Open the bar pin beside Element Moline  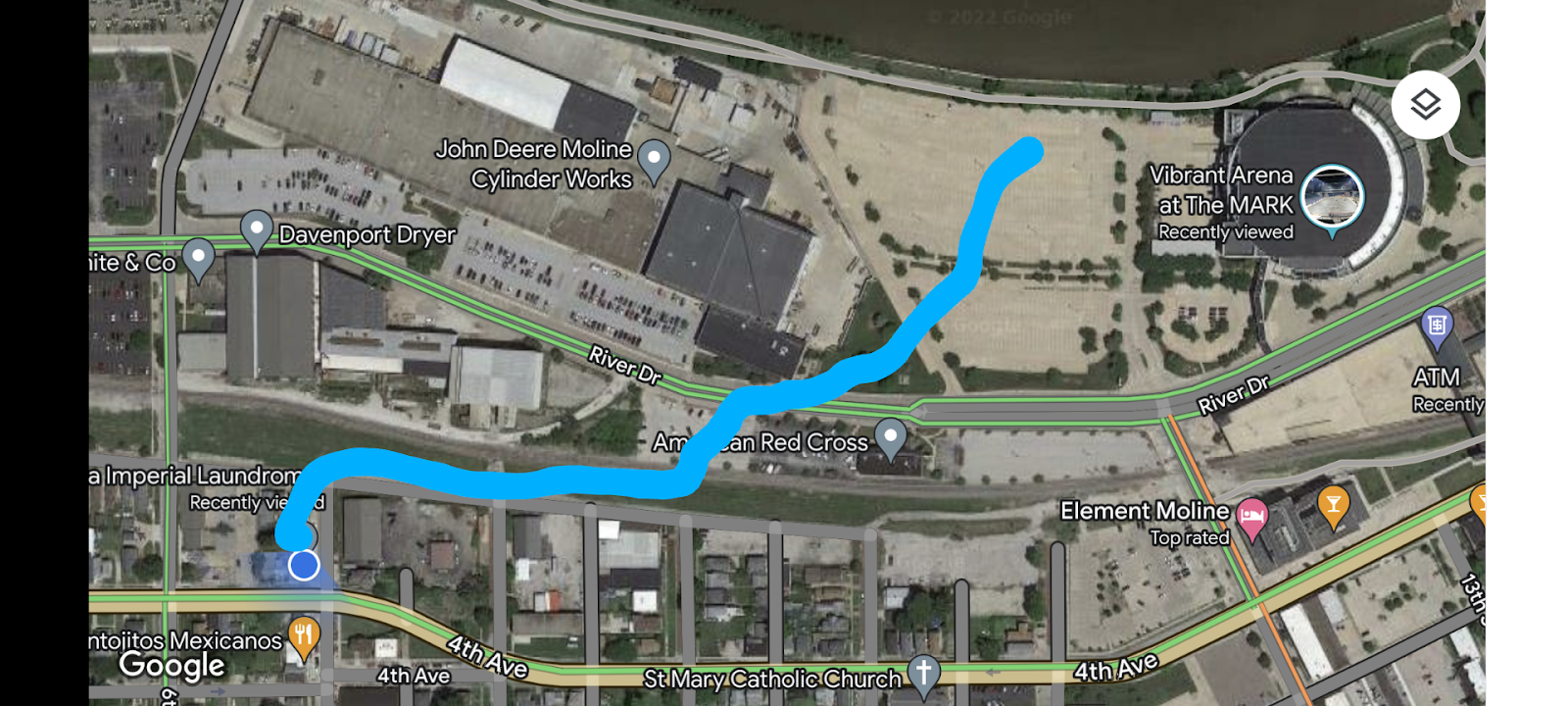tap(1333, 505)
